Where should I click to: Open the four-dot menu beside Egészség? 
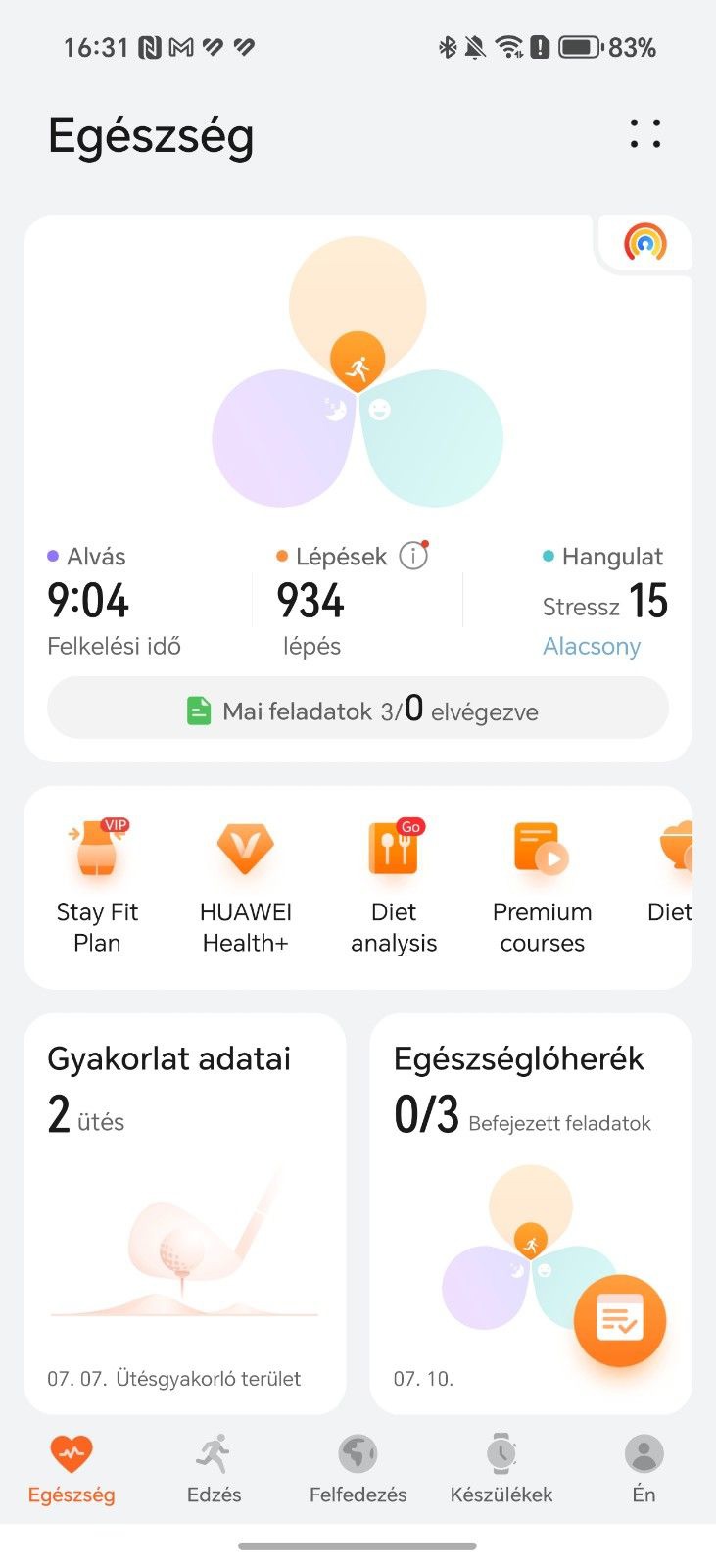coord(644,134)
